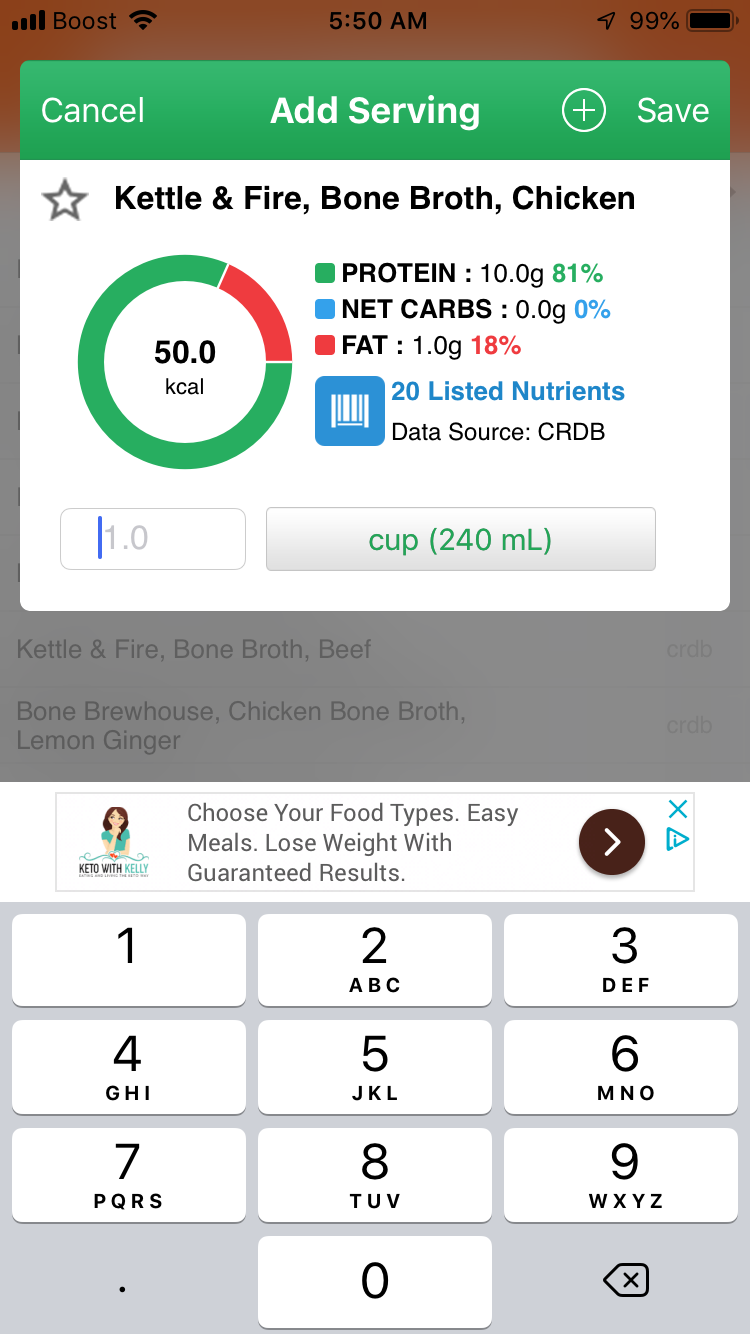Image resolution: width=750 pixels, height=1334 pixels.
Task: Tap the barcode icon
Action: pyautogui.click(x=350, y=411)
